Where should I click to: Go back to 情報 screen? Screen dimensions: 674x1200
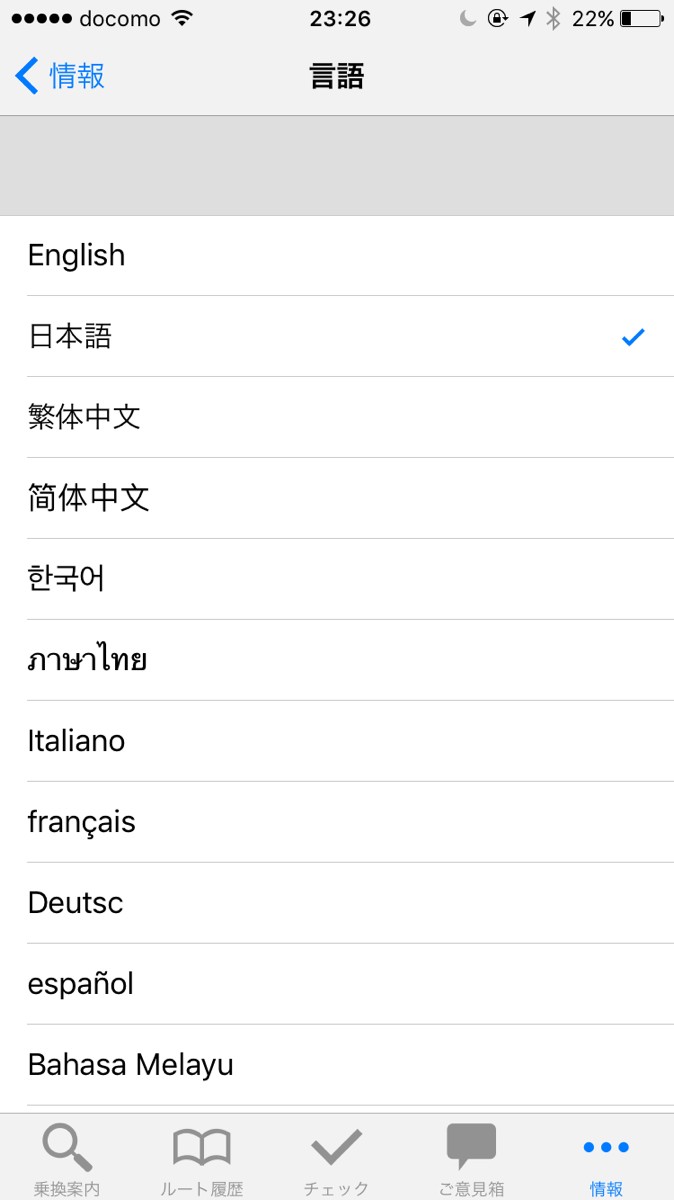click(60, 76)
